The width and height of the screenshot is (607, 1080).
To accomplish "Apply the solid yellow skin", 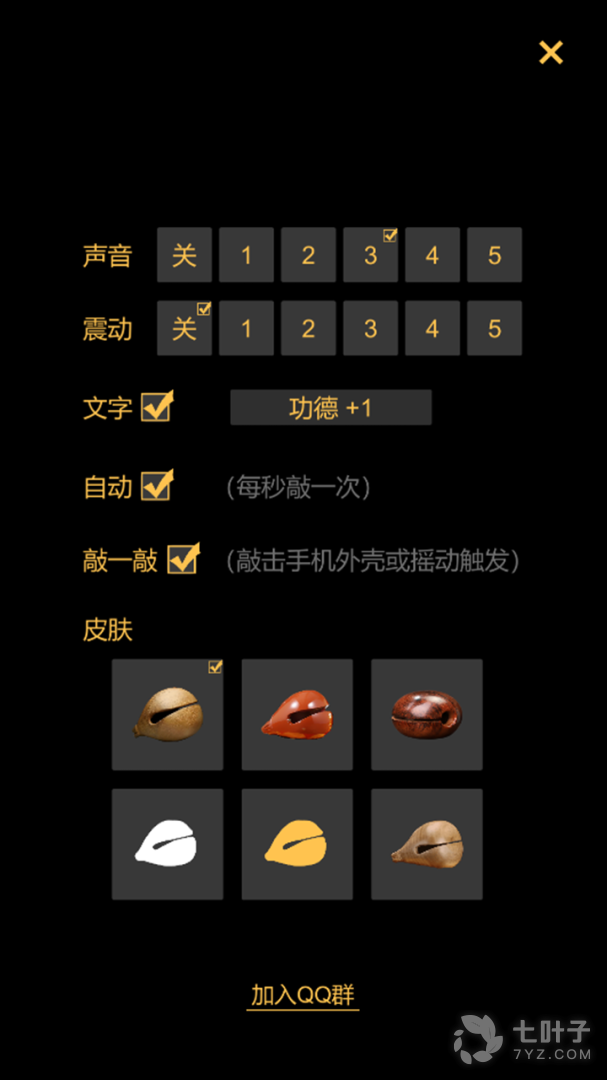I will (x=297, y=844).
